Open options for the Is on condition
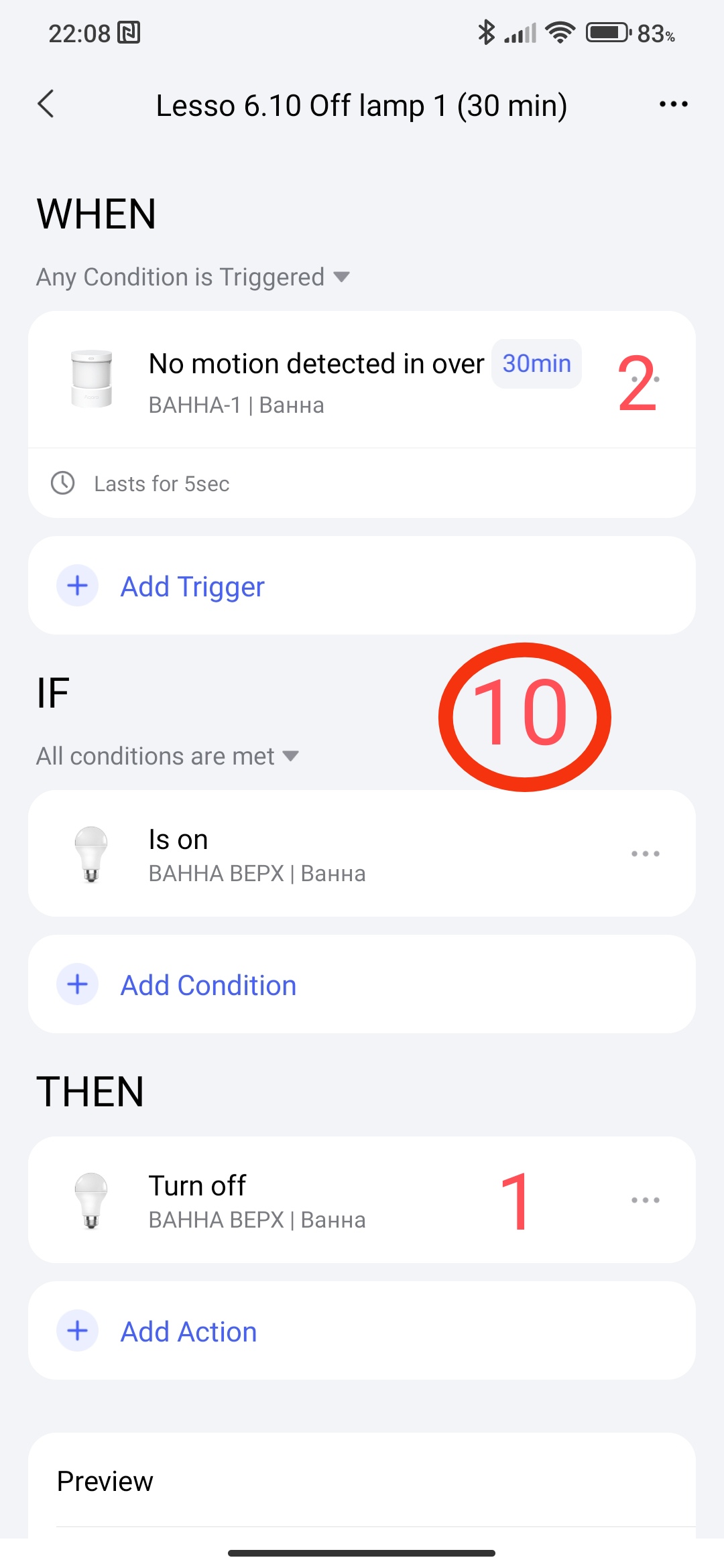Screen dimensions: 724x1568 pyautogui.click(x=645, y=854)
